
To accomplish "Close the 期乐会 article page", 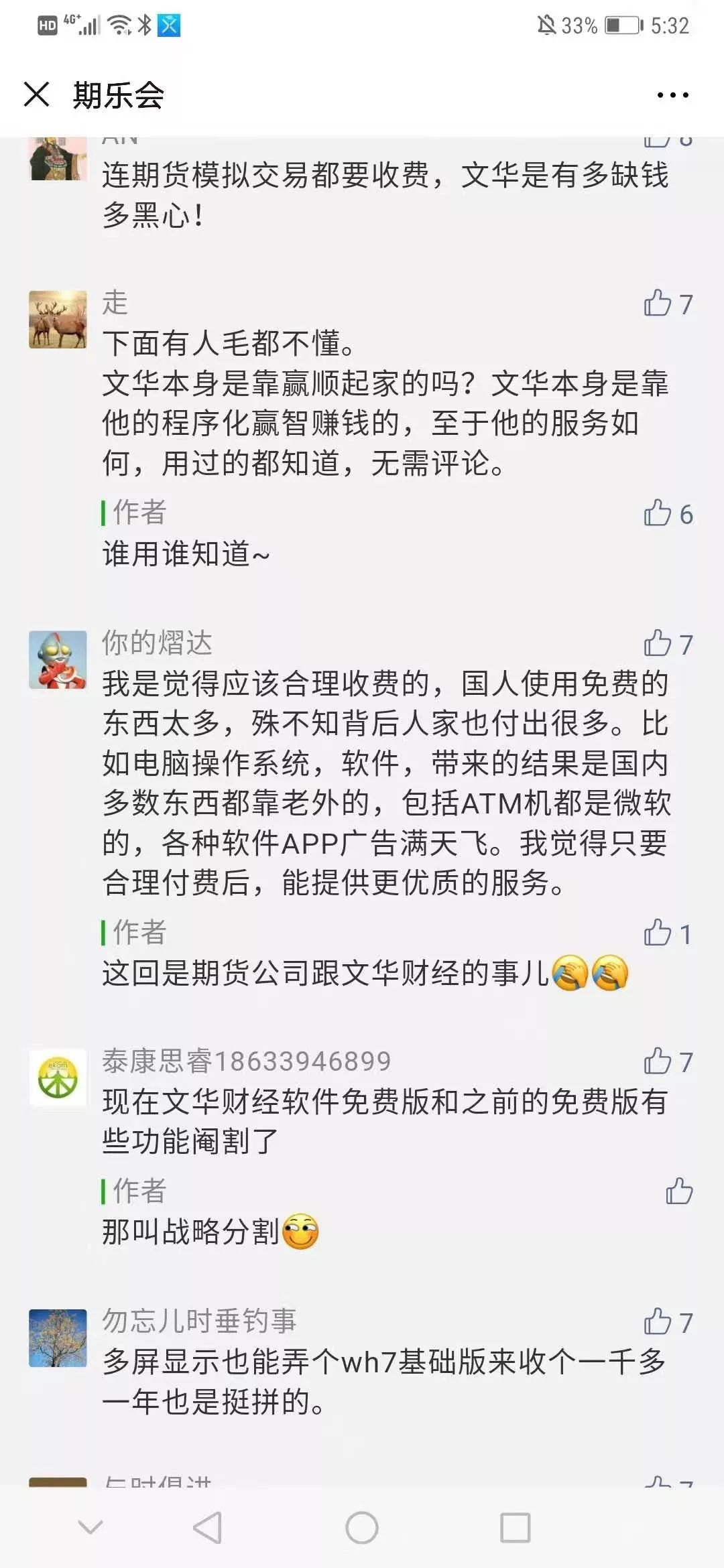I will (x=37, y=94).
